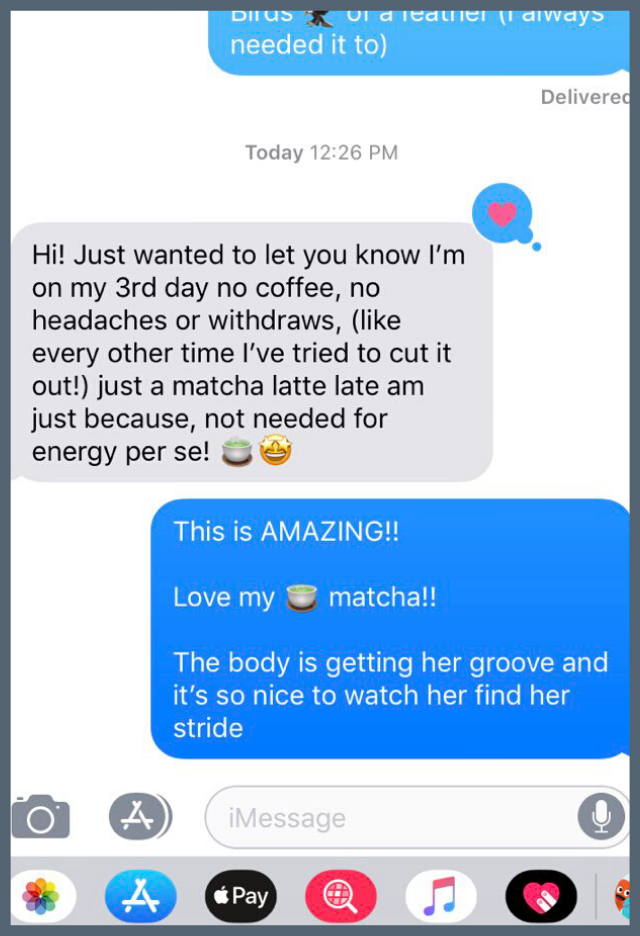This screenshot has height=936, width=640.
Task: Open the camera to attach a photo
Action: pyautogui.click(x=41, y=817)
